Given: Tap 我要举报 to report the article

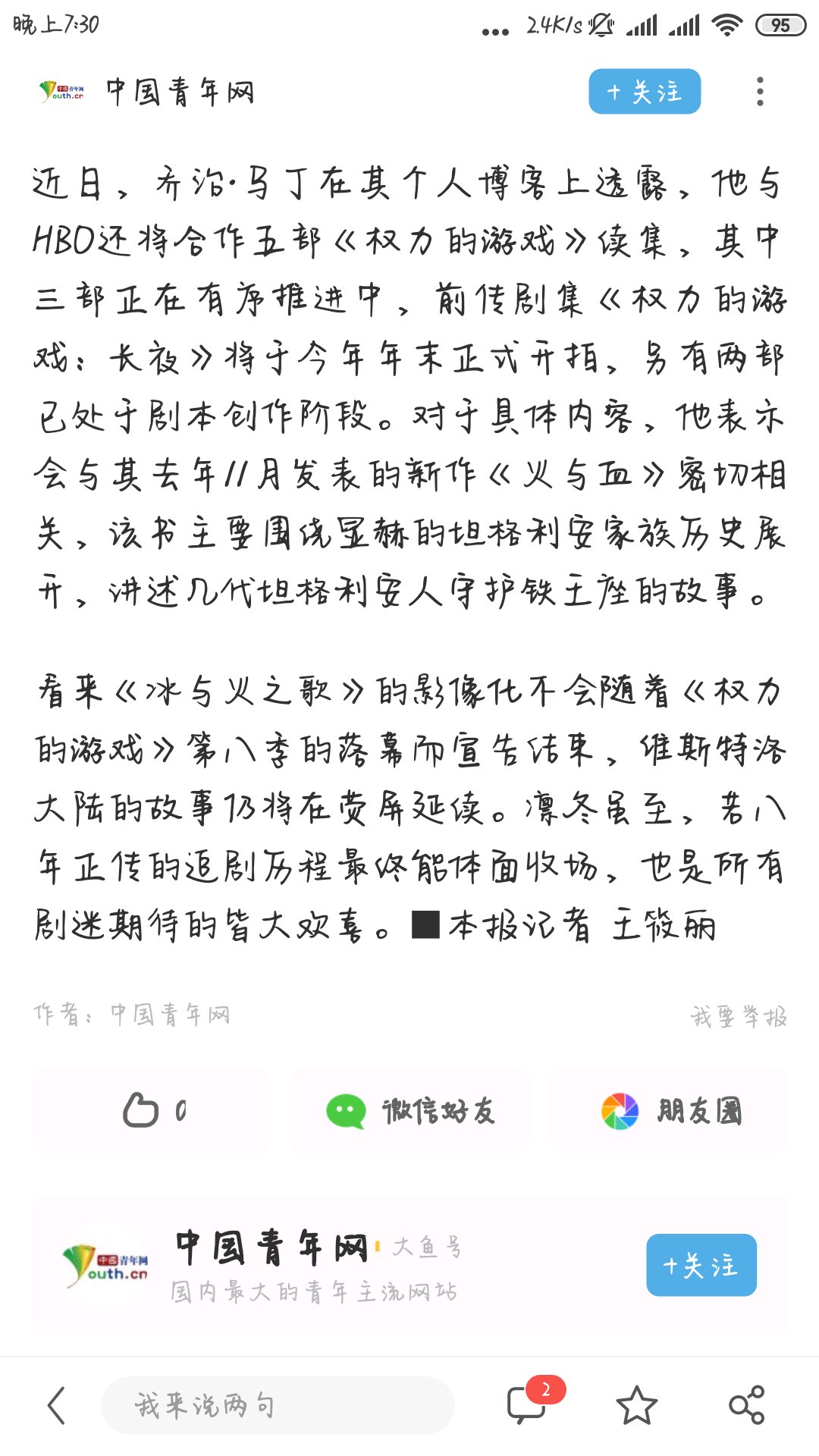Looking at the screenshot, I should (x=739, y=1016).
